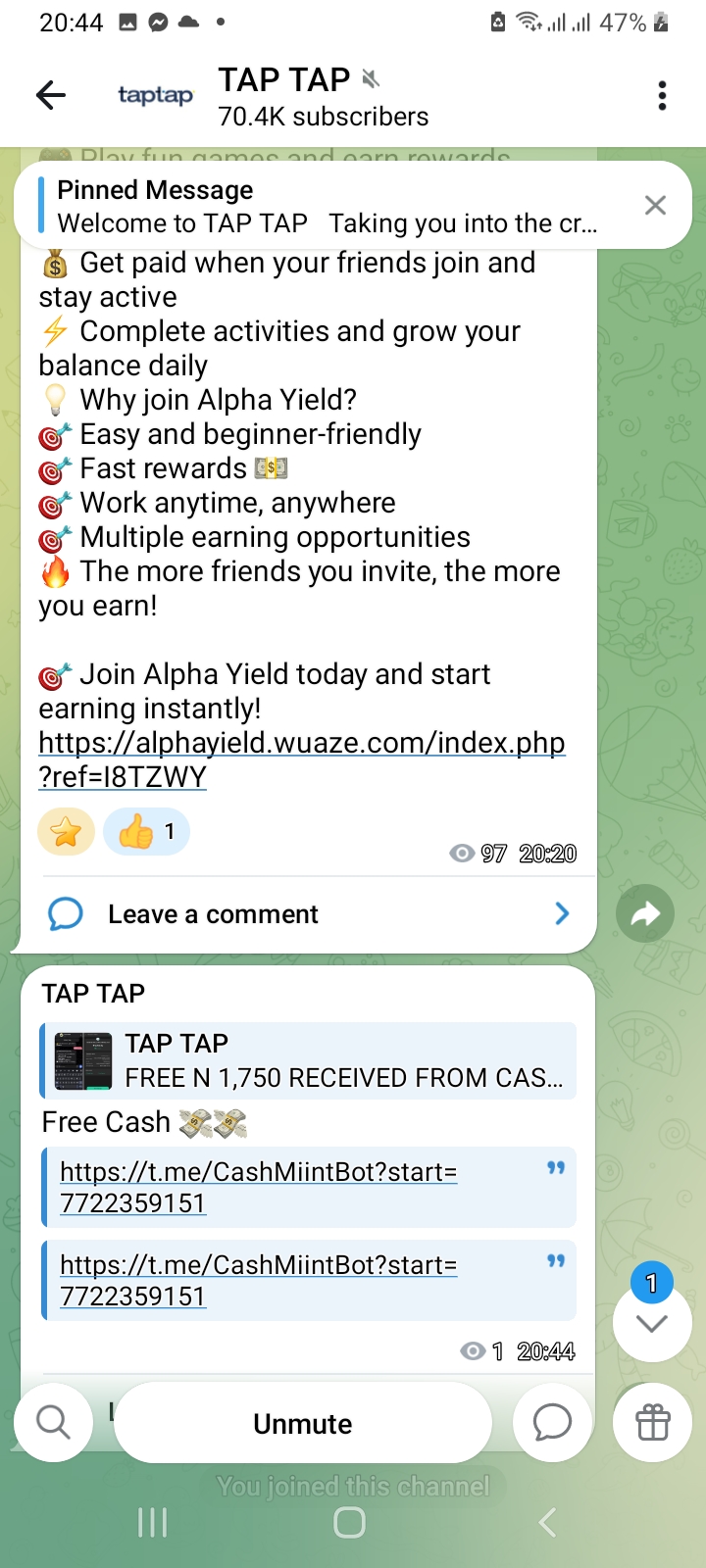Leave a comment on the post
Image resolution: width=706 pixels, height=1568 pixels.
click(213, 914)
